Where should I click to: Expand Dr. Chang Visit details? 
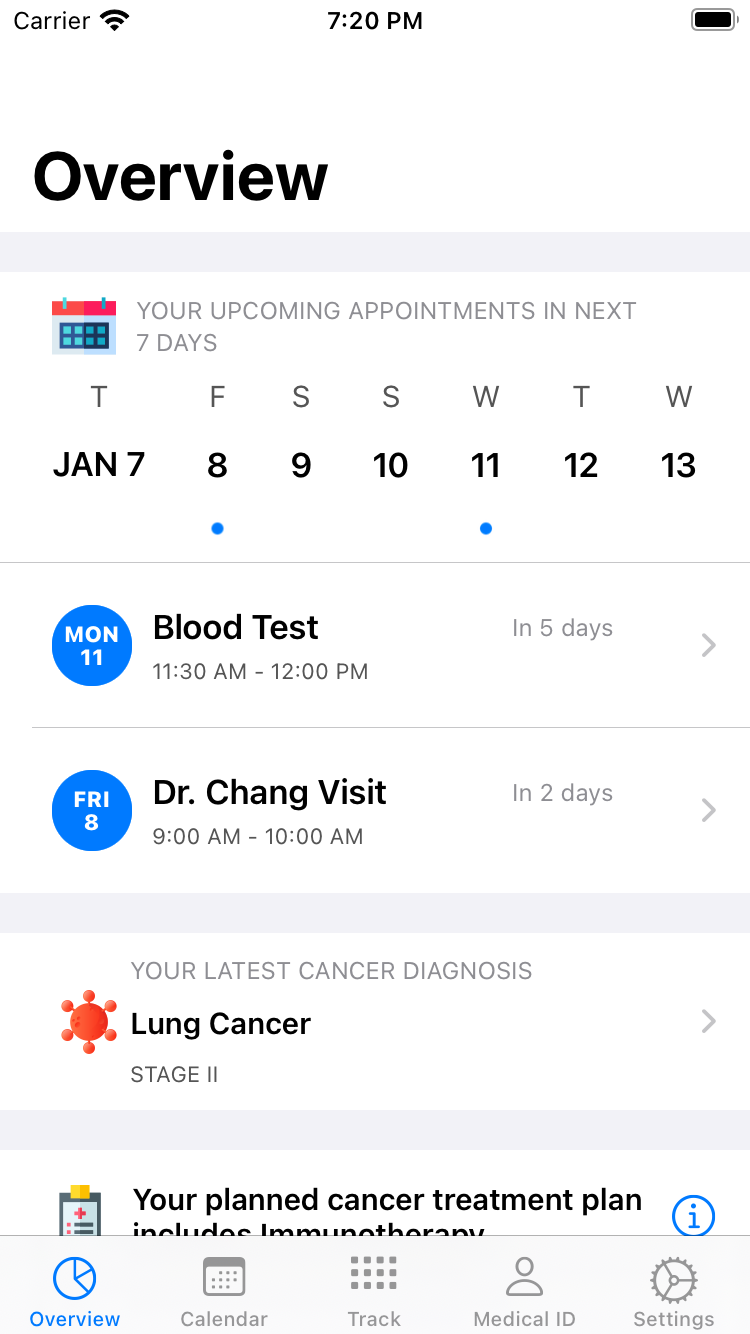pos(709,810)
